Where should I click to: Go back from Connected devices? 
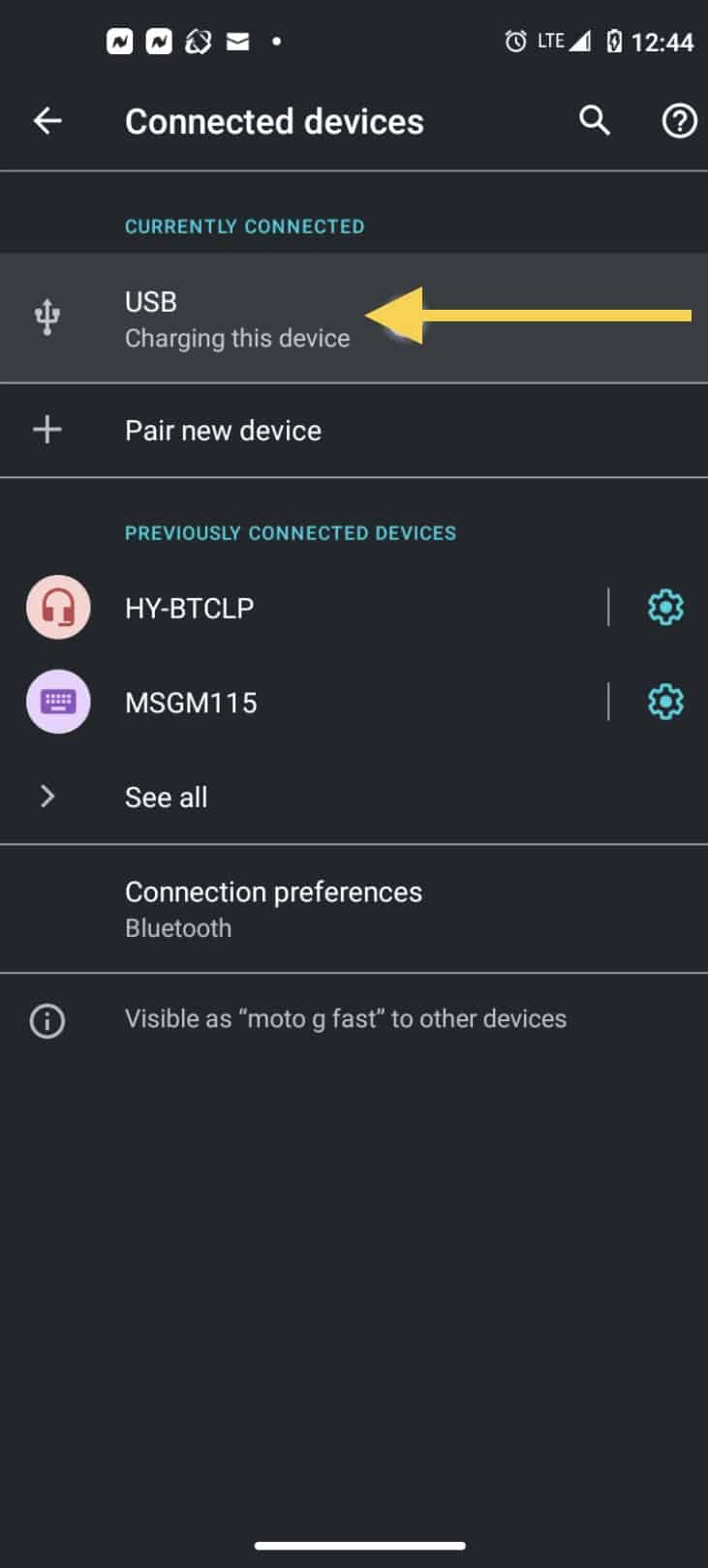(47, 121)
